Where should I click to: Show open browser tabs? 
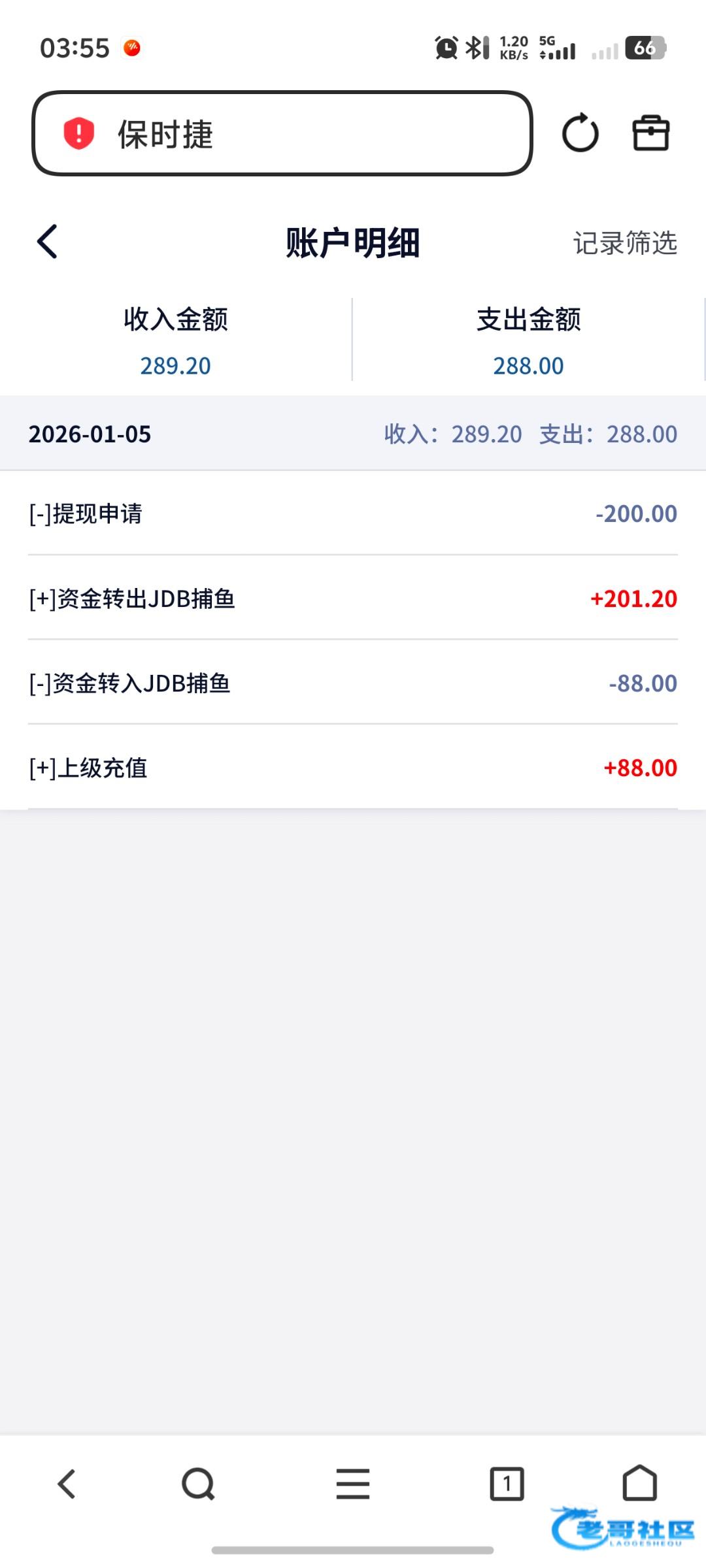point(507,1484)
